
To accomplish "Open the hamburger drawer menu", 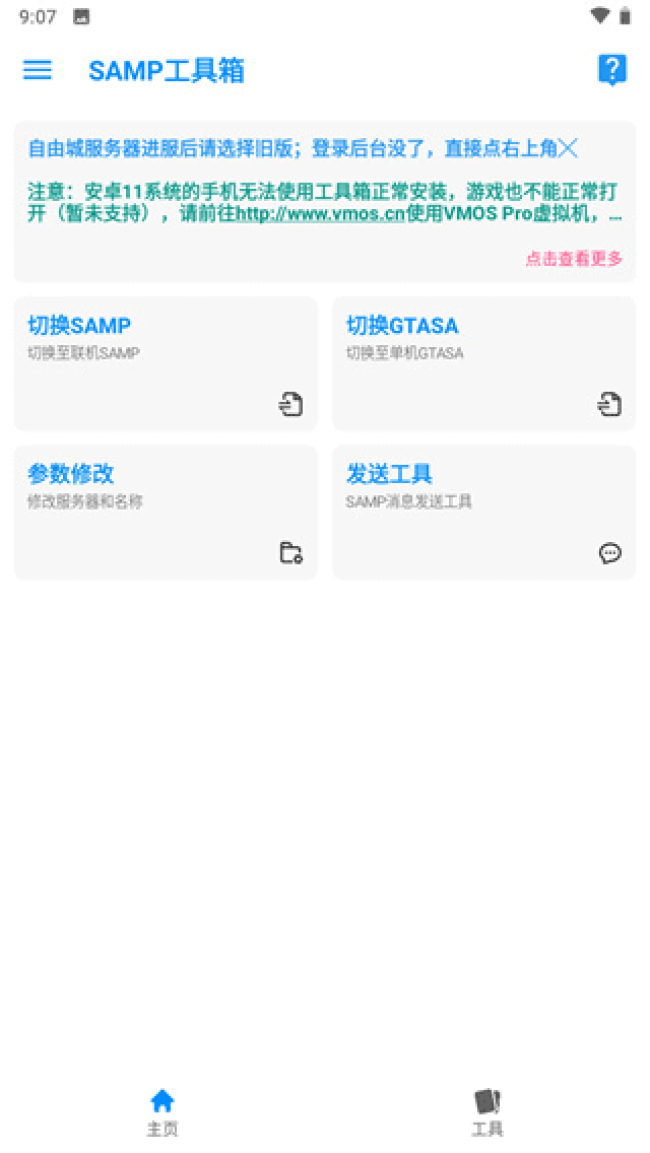I will coord(37,69).
